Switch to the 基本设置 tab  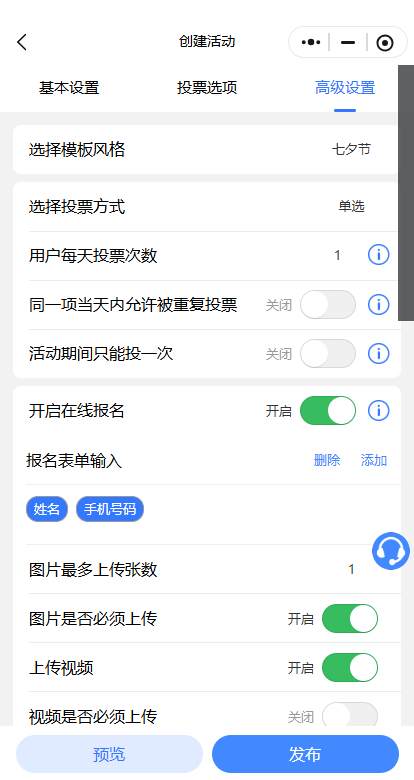click(69, 88)
